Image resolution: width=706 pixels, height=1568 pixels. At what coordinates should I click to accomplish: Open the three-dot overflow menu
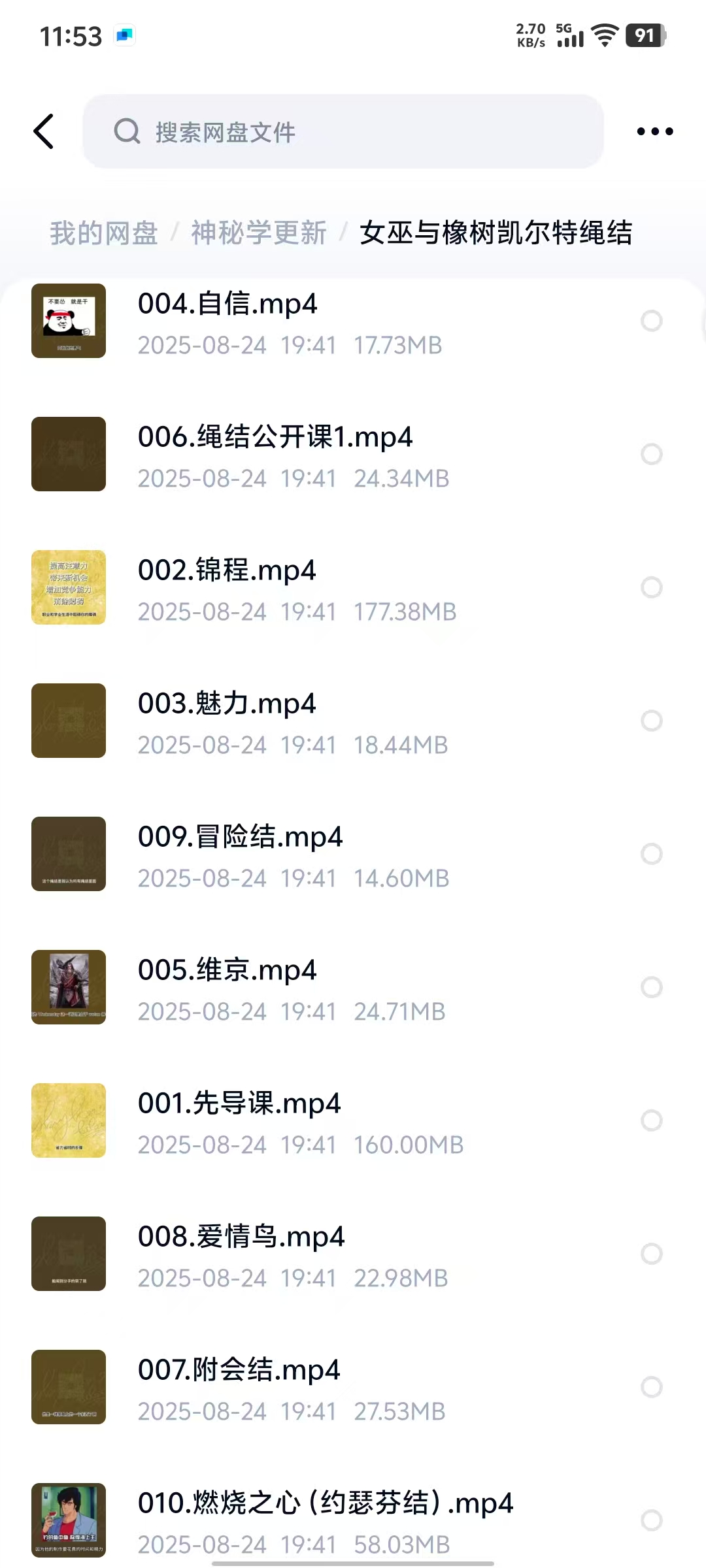point(654,131)
